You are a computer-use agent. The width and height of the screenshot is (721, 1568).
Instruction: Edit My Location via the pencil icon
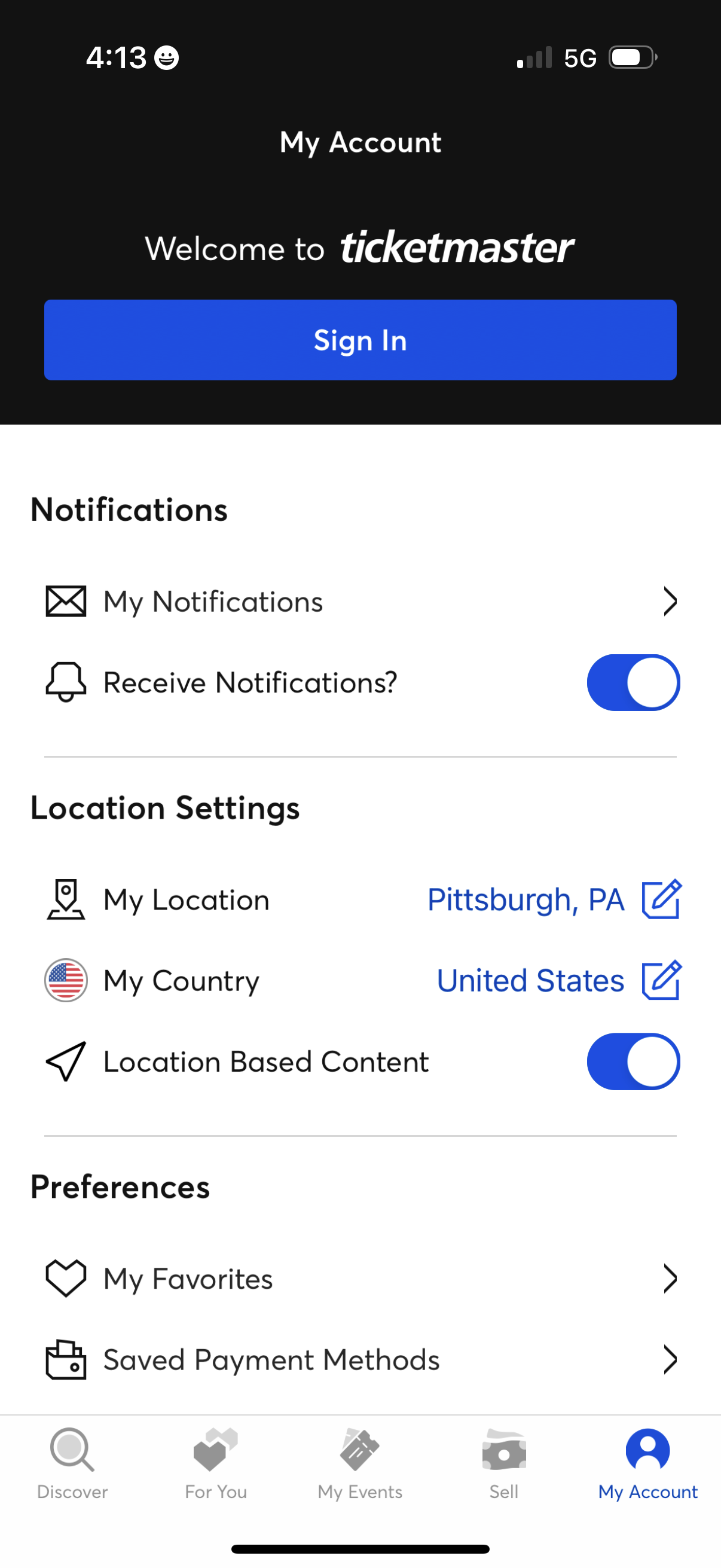[x=661, y=899]
